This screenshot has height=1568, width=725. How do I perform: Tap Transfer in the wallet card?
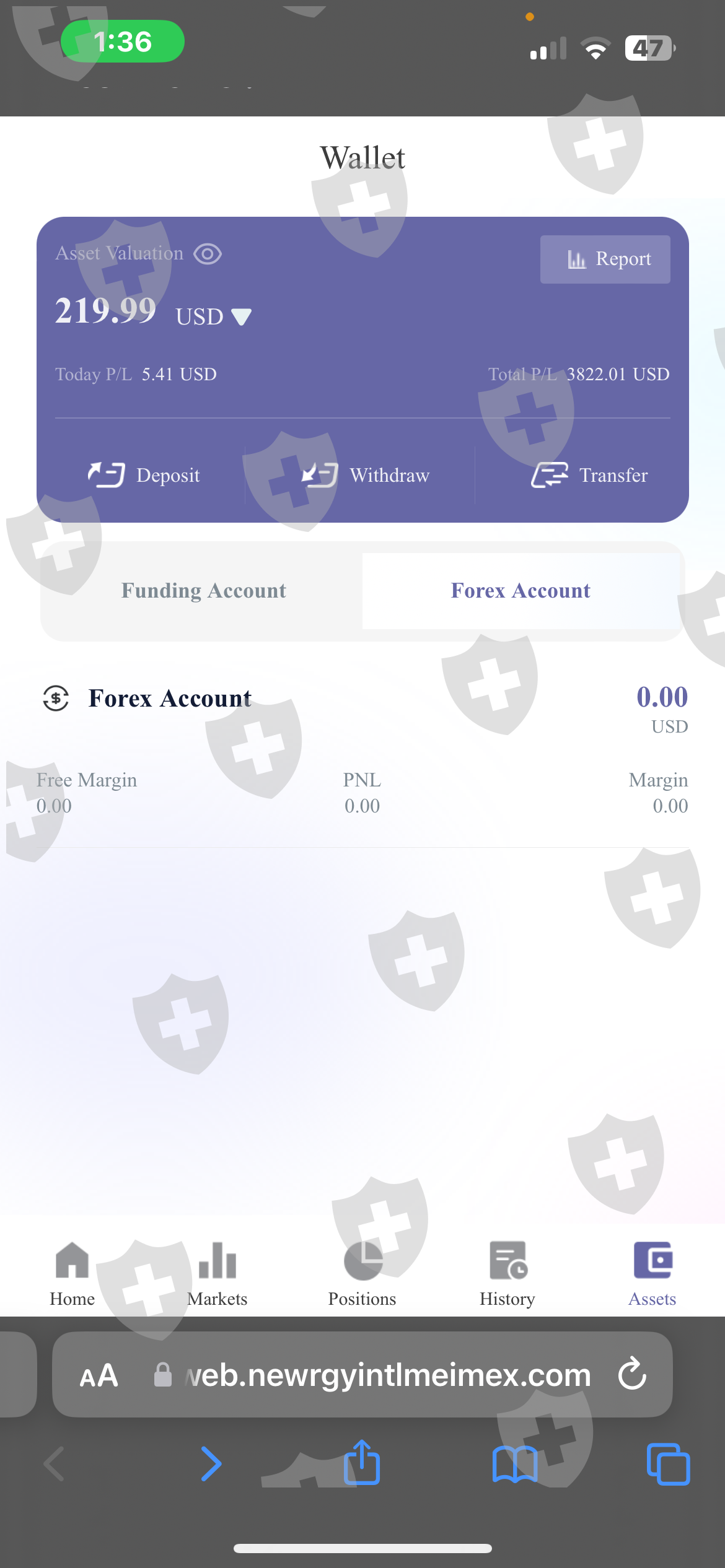pos(589,475)
